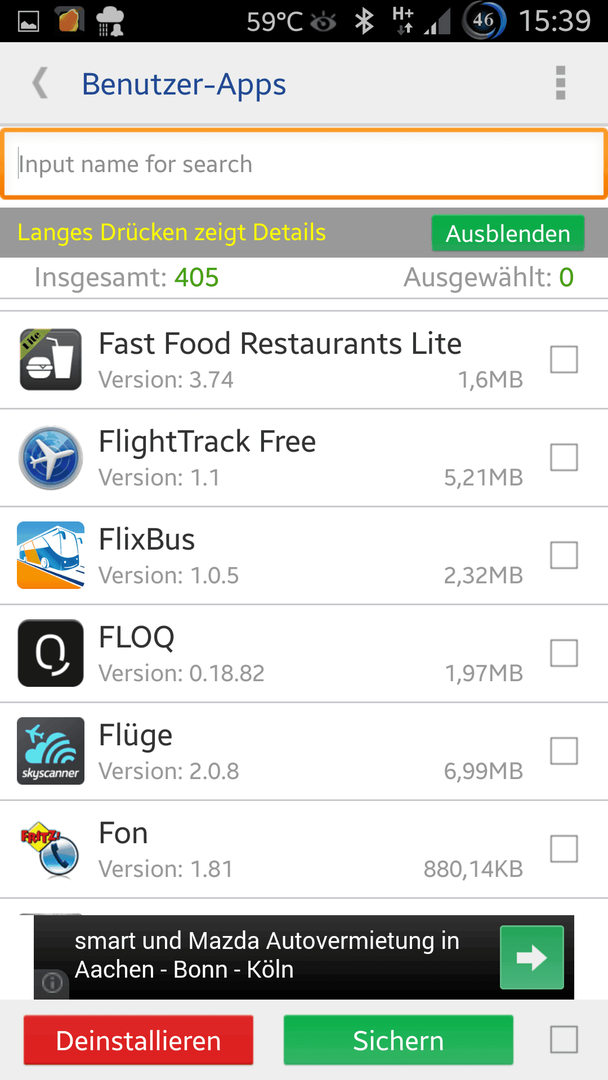
Task: Hide the hint with Ausblenden
Action: (507, 233)
